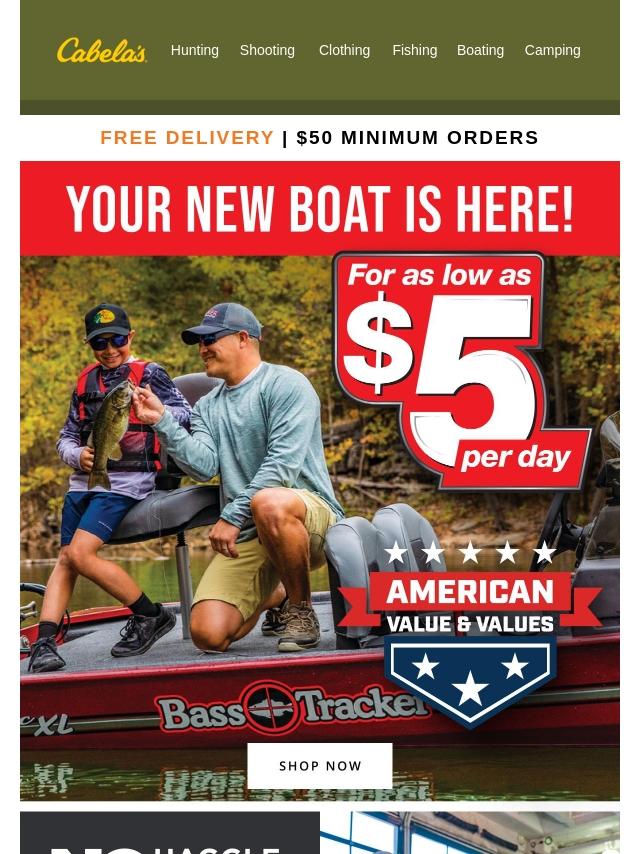This screenshot has height=854, width=640.
Task: Open the Hunting category
Action: (194, 50)
